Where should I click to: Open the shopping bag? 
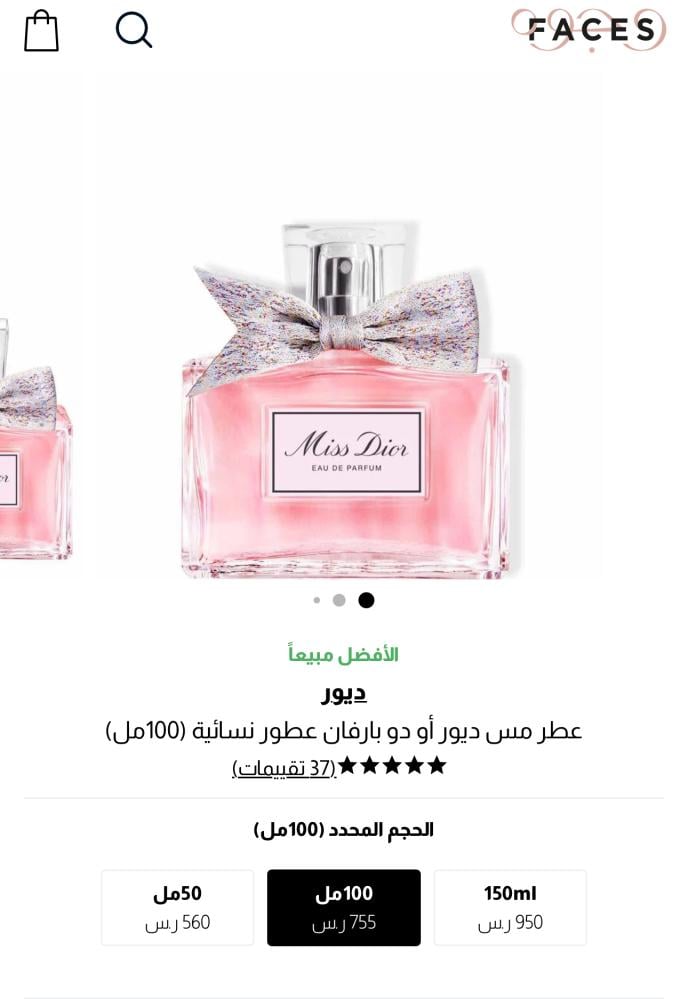[x=41, y=31]
